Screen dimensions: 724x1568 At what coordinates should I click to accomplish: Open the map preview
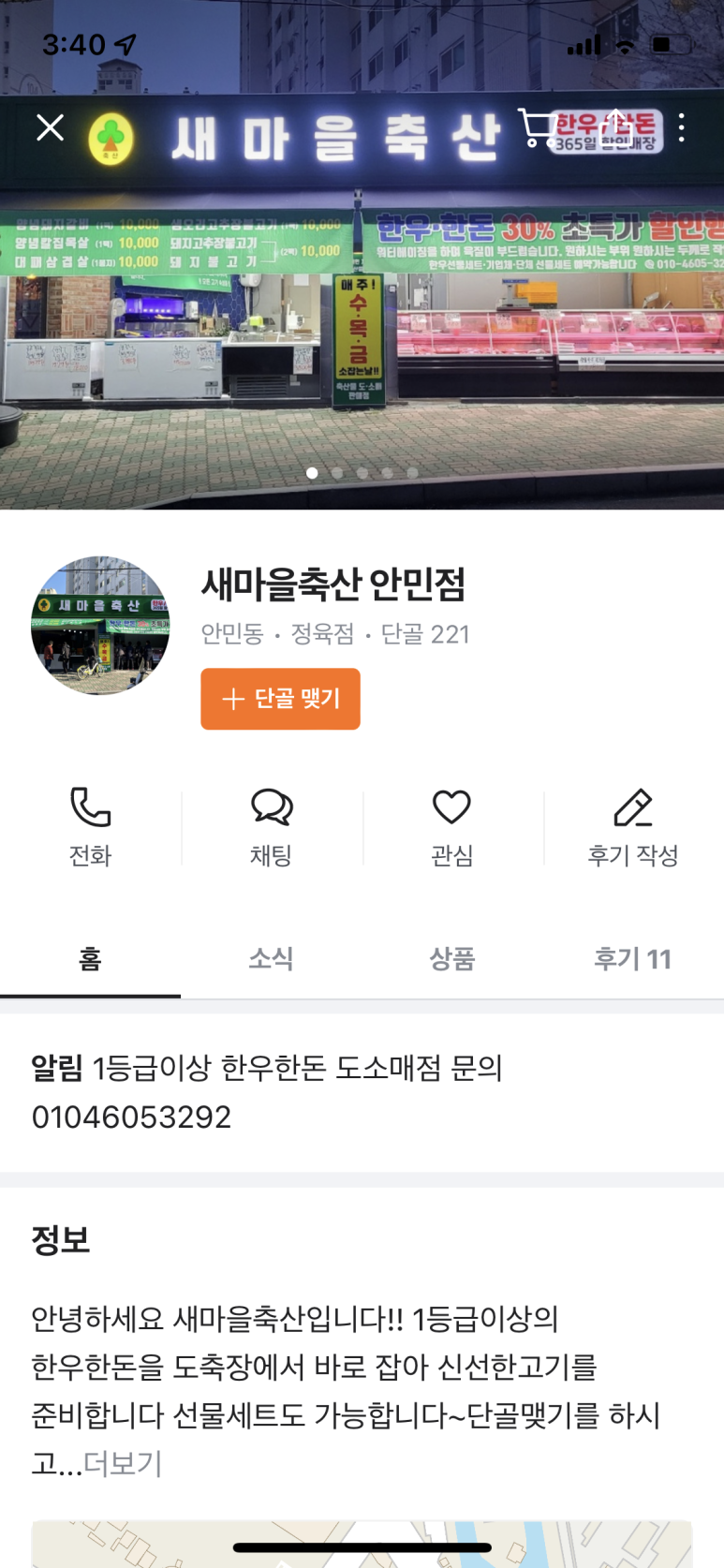pyautogui.click(x=362, y=1546)
